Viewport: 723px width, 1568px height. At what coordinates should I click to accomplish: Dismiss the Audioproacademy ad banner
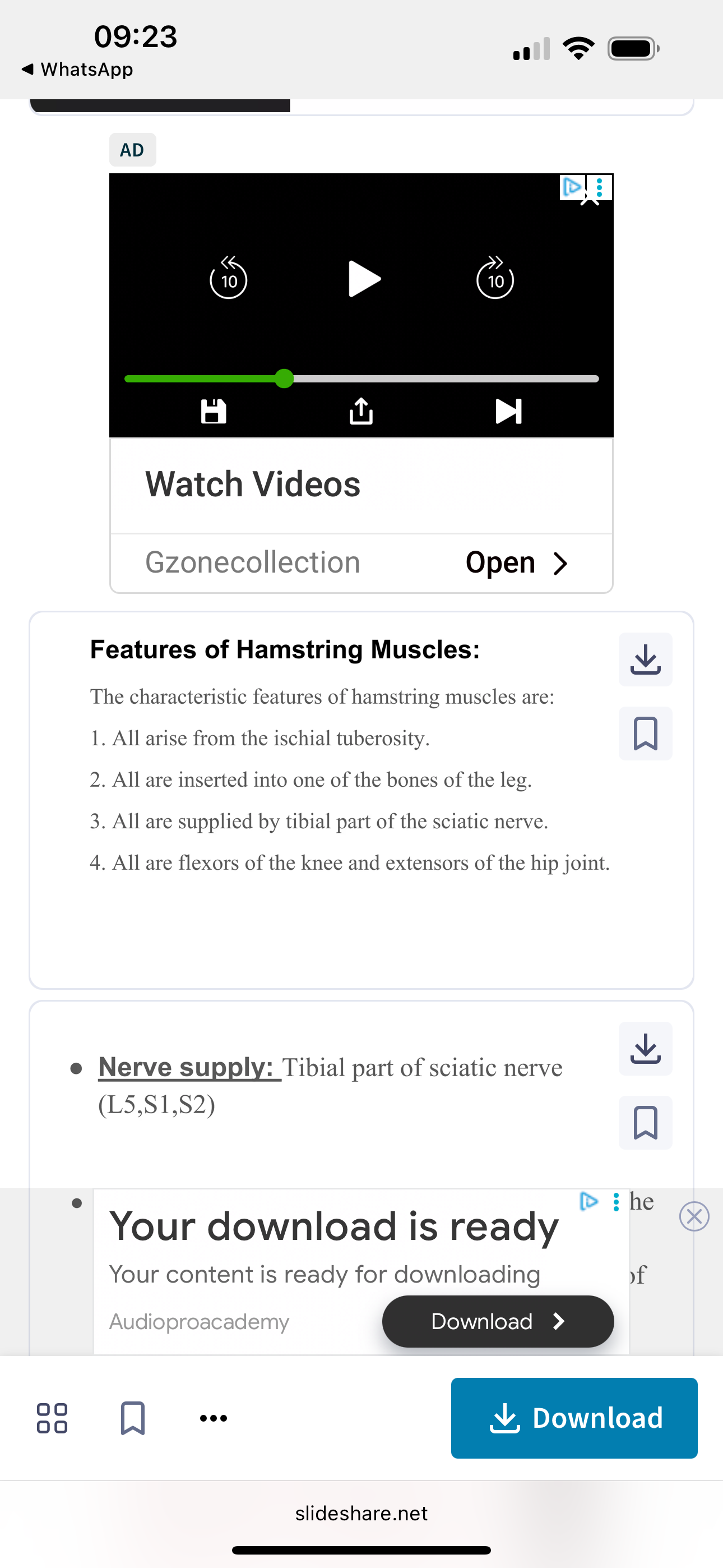(694, 1217)
